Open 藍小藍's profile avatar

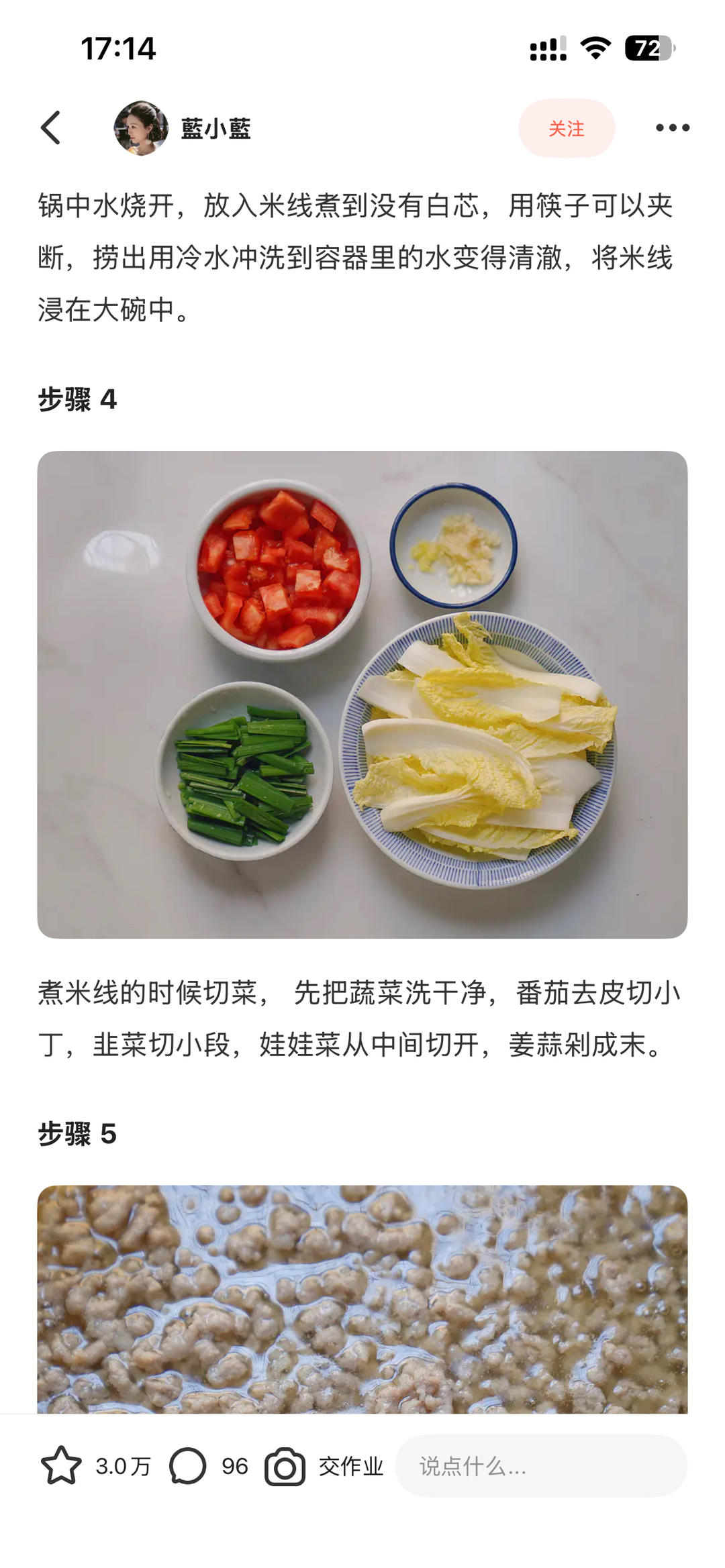tap(141, 128)
